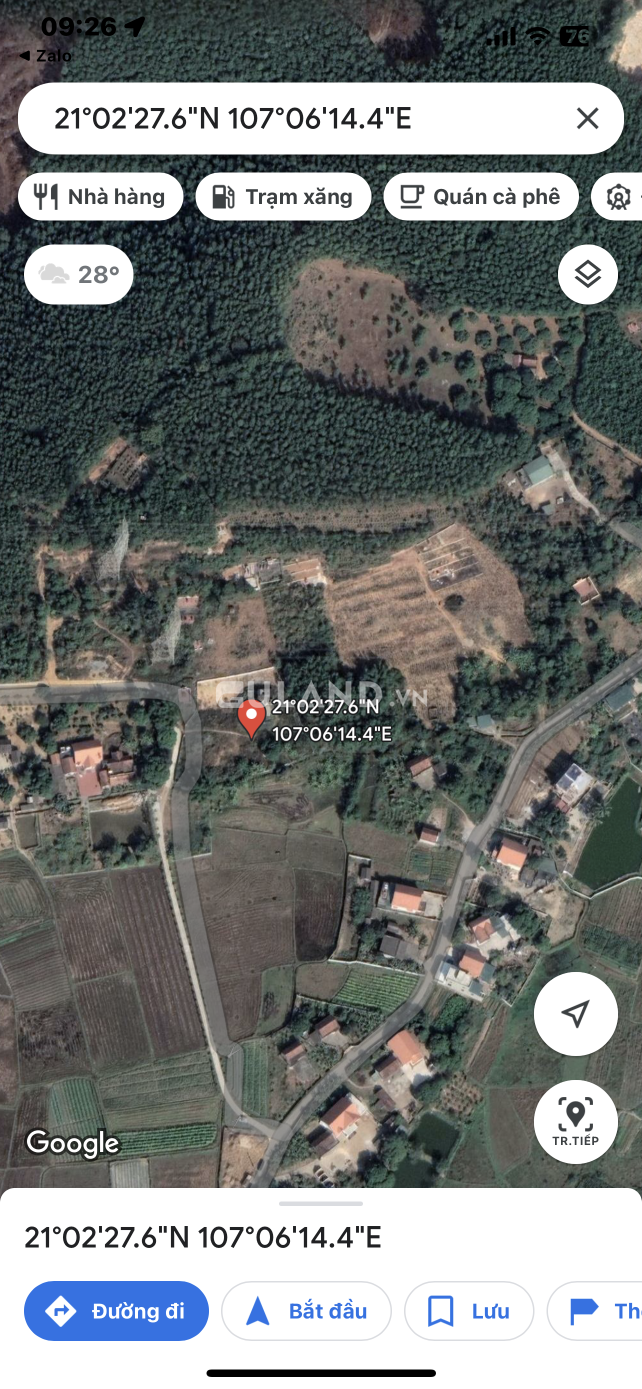The image size is (642, 1389).
Task: Choose the Quán cà phê chip
Action: tap(480, 197)
